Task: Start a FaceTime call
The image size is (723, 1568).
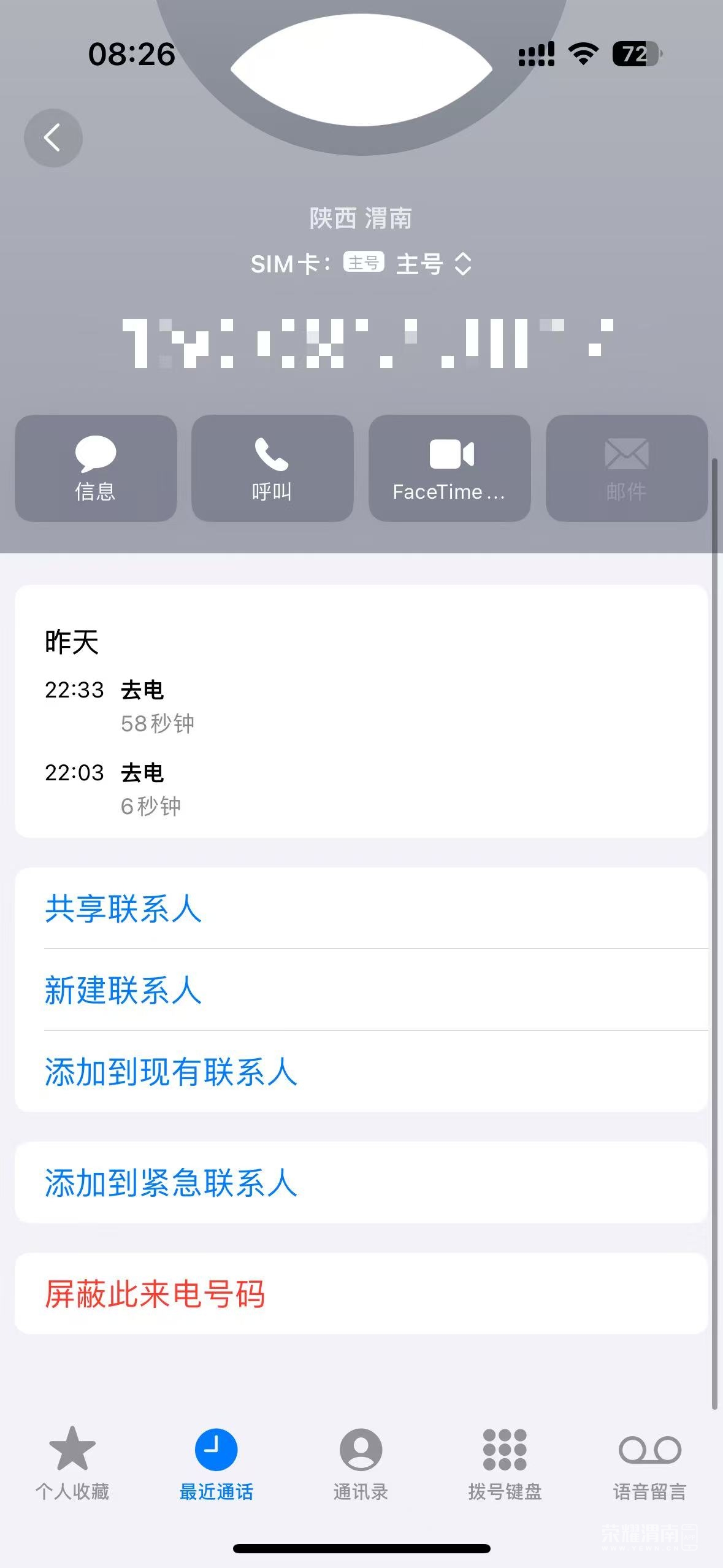Action: point(449,468)
